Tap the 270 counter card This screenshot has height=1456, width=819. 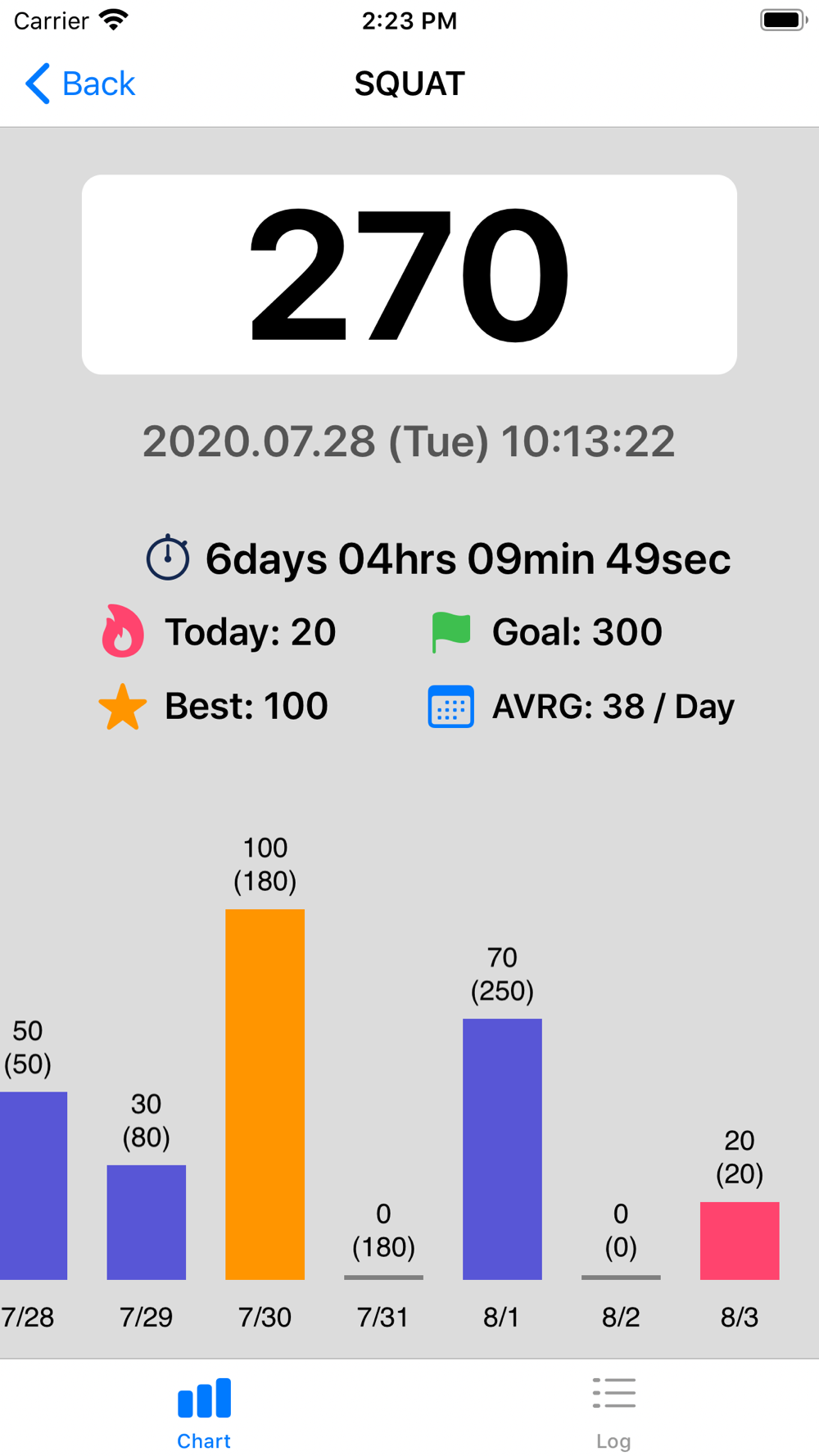point(409,274)
